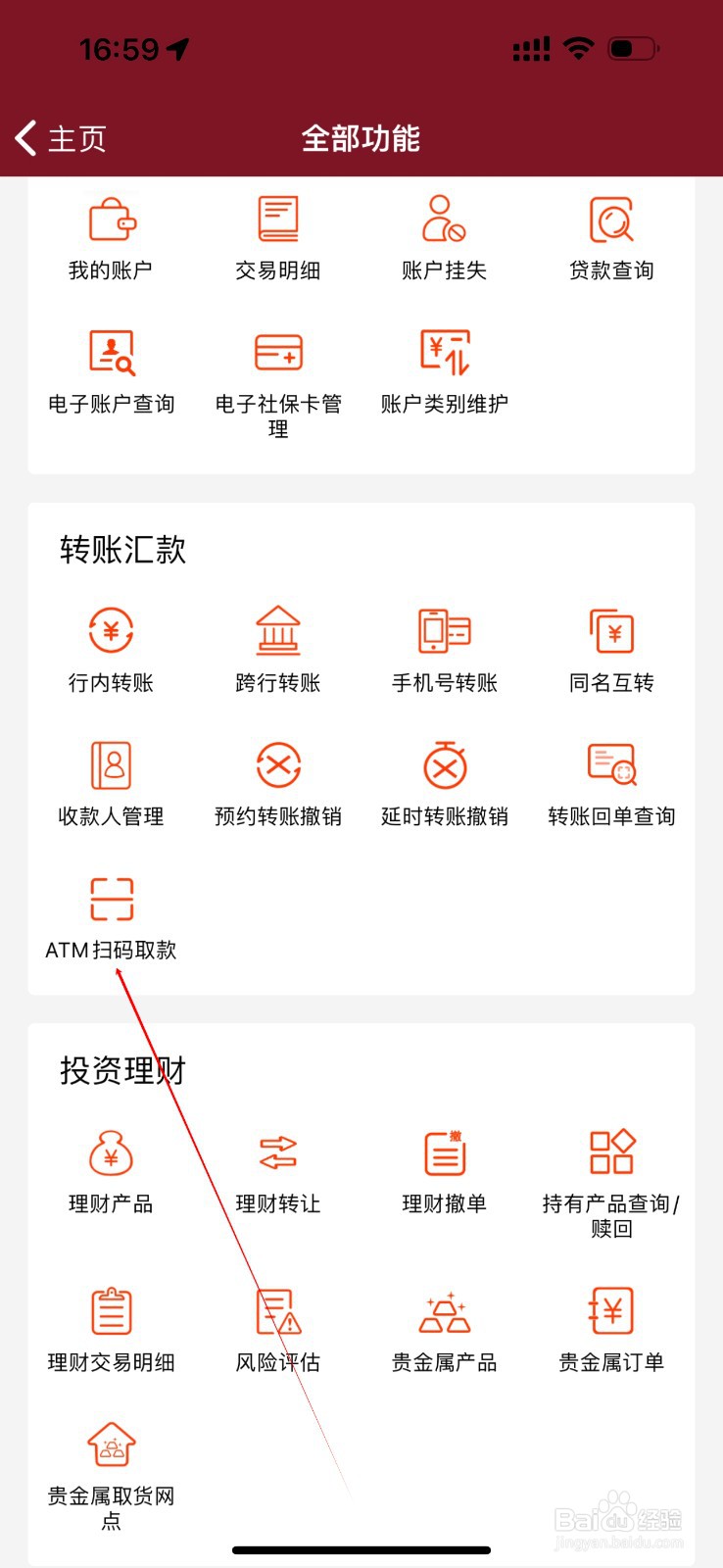The image size is (723, 1568).
Task: Open 电子社保卡管理 social security card management
Action: pyautogui.click(x=277, y=372)
